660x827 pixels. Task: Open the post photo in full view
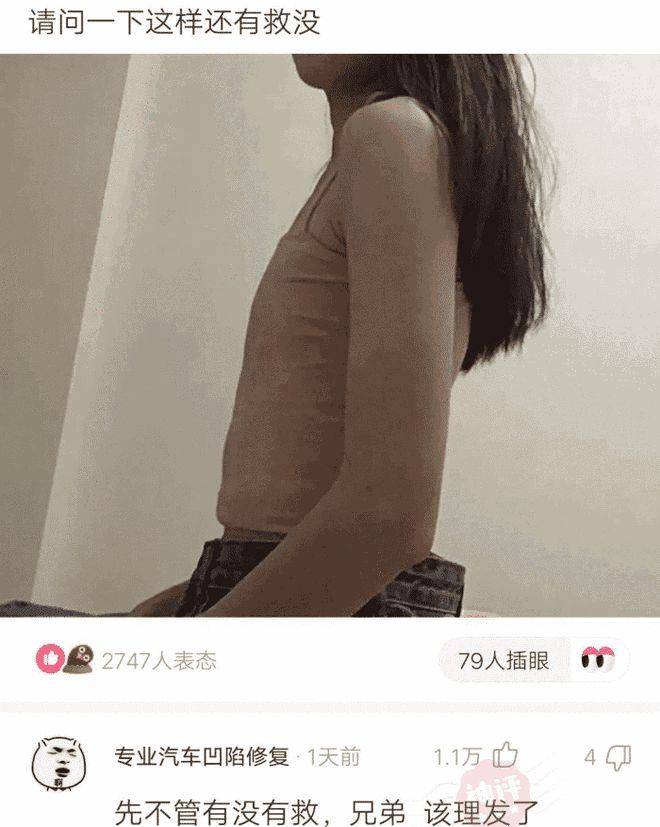[330, 335]
